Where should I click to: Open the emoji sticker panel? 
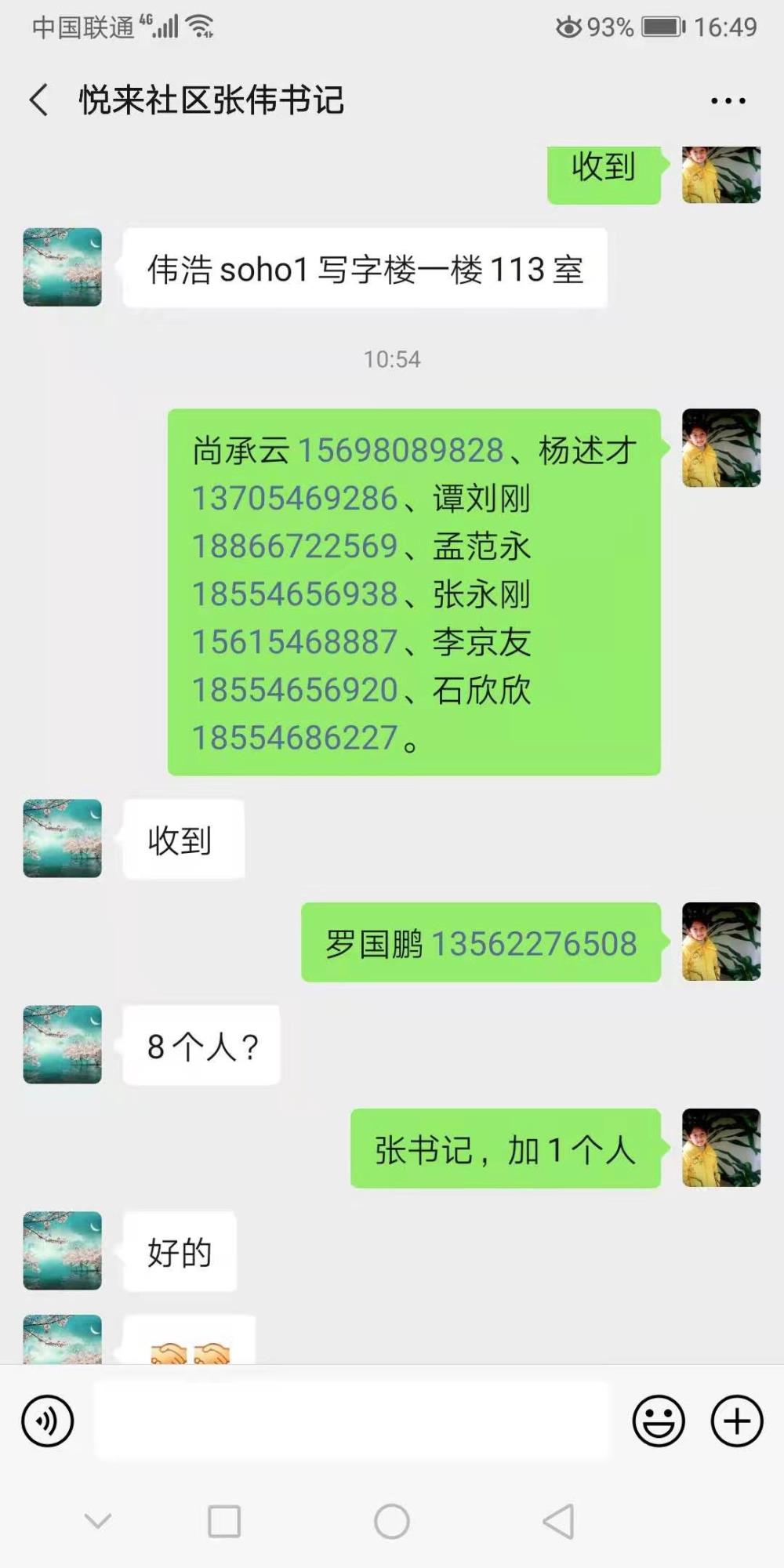659,1421
